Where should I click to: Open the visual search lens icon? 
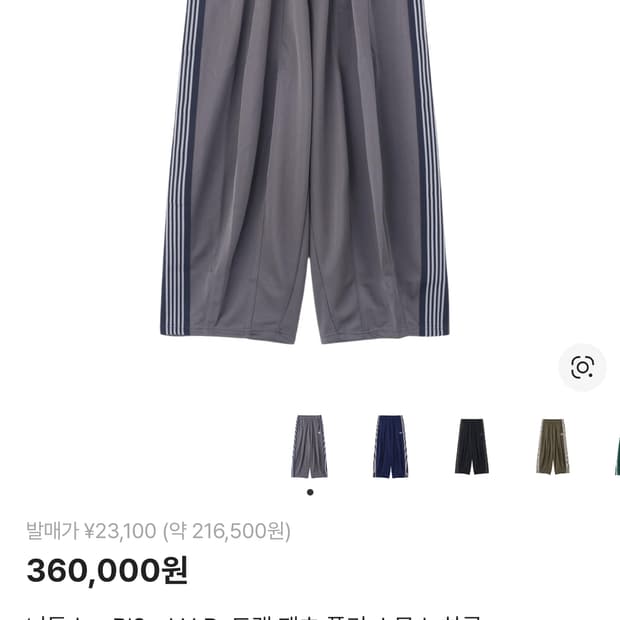tap(582, 367)
